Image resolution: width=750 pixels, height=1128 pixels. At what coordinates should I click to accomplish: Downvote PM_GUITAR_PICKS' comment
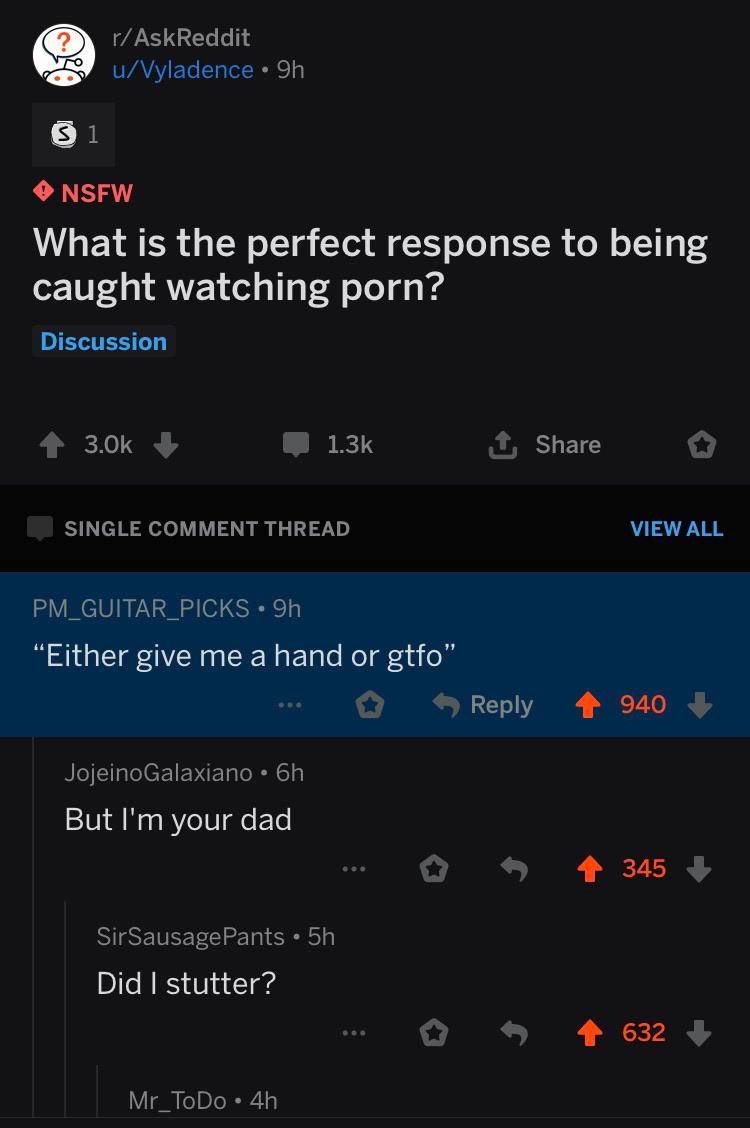click(700, 705)
